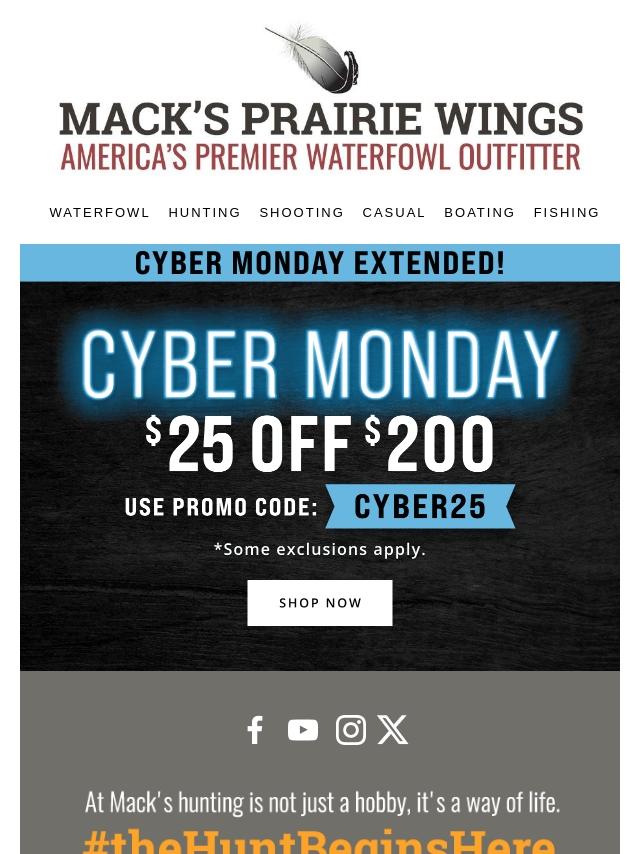The width and height of the screenshot is (640, 854).
Task: Open the X social icon
Action: click(392, 730)
